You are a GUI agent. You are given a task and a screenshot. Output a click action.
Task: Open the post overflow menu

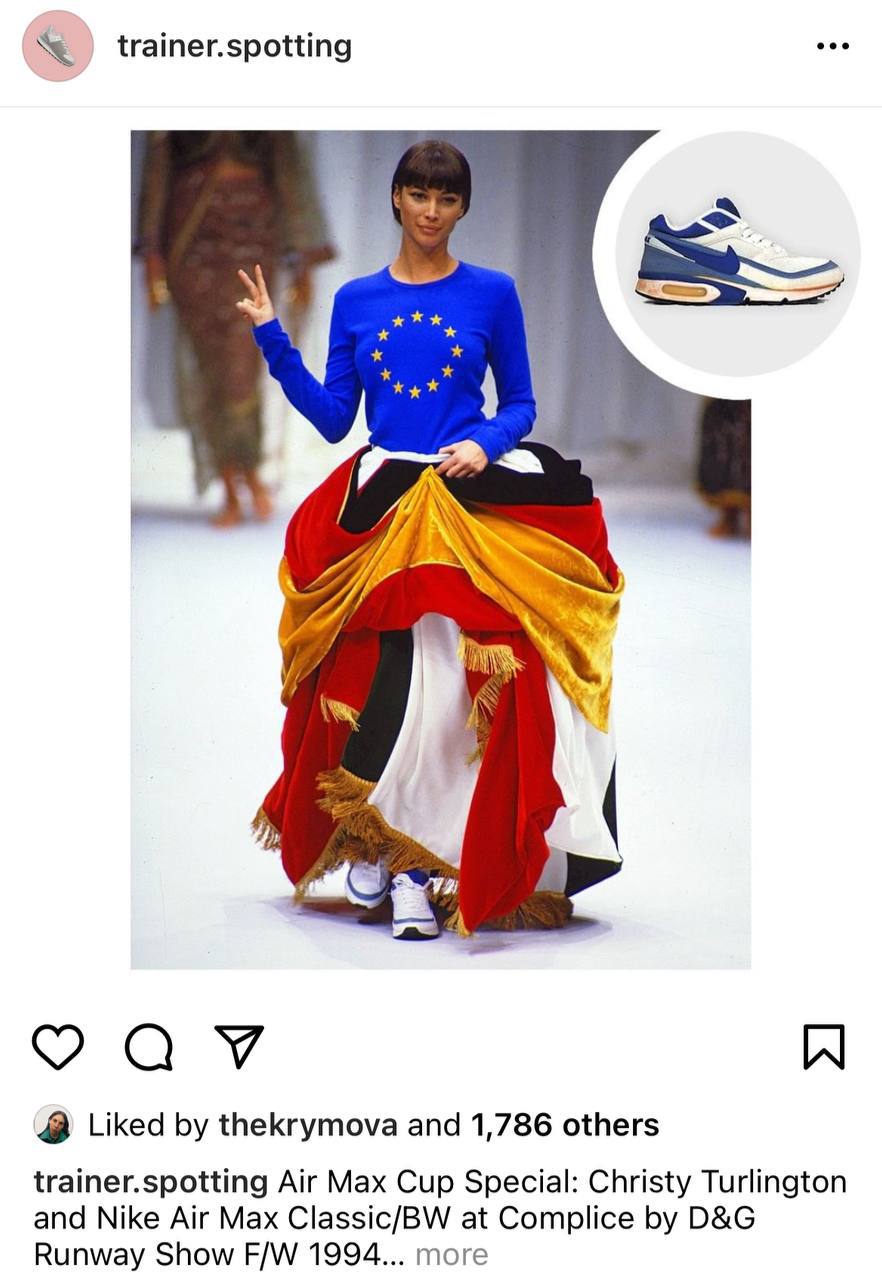point(832,46)
